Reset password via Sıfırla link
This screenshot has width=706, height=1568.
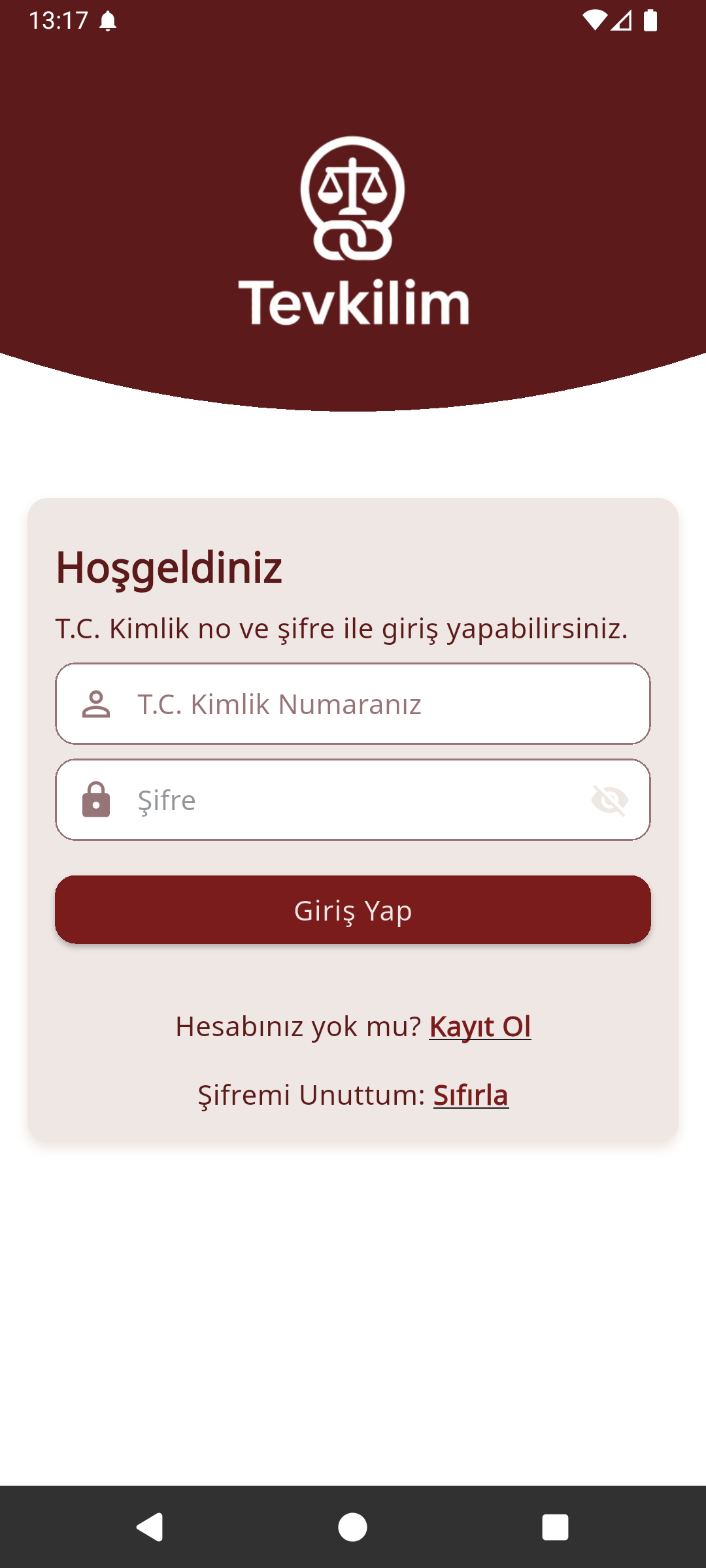471,1095
